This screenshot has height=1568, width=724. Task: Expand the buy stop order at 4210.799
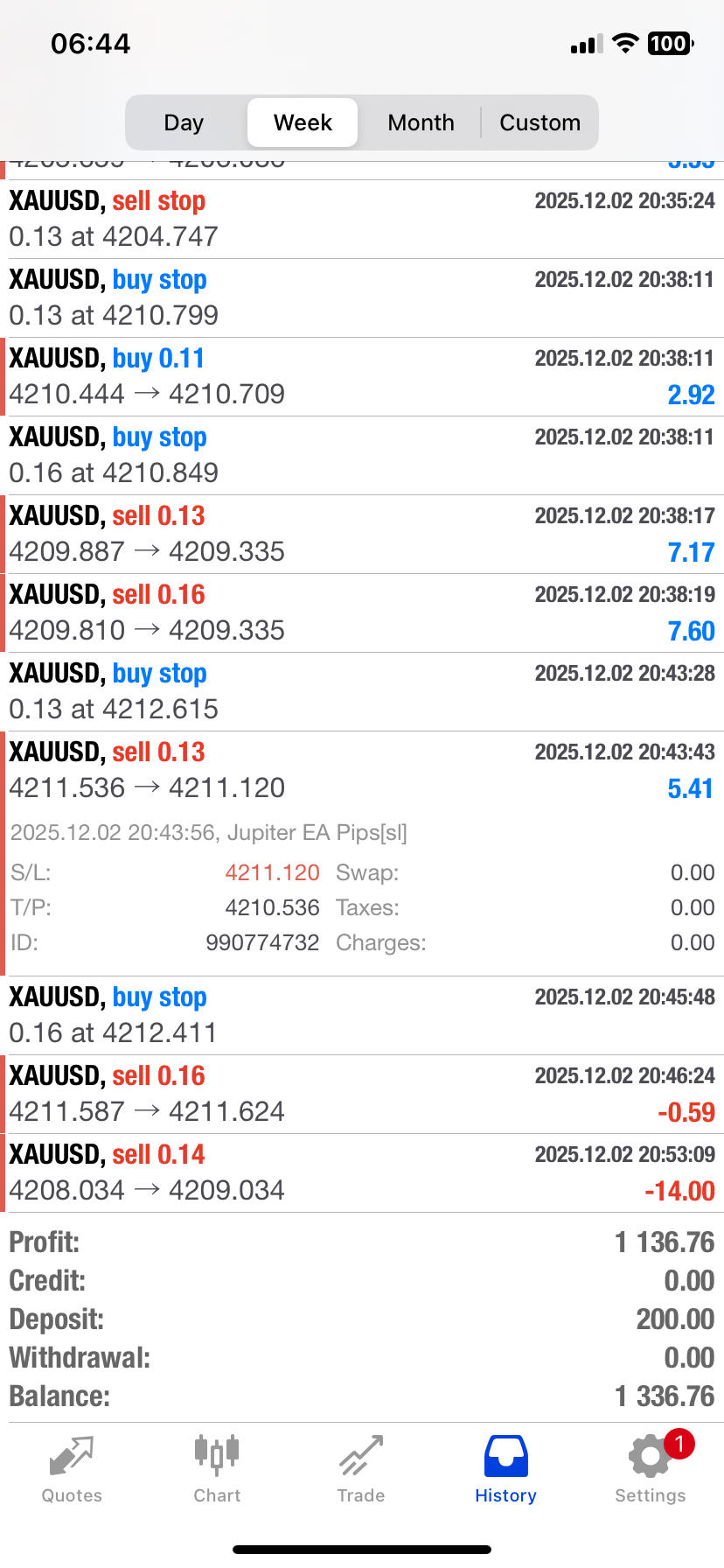click(x=362, y=297)
